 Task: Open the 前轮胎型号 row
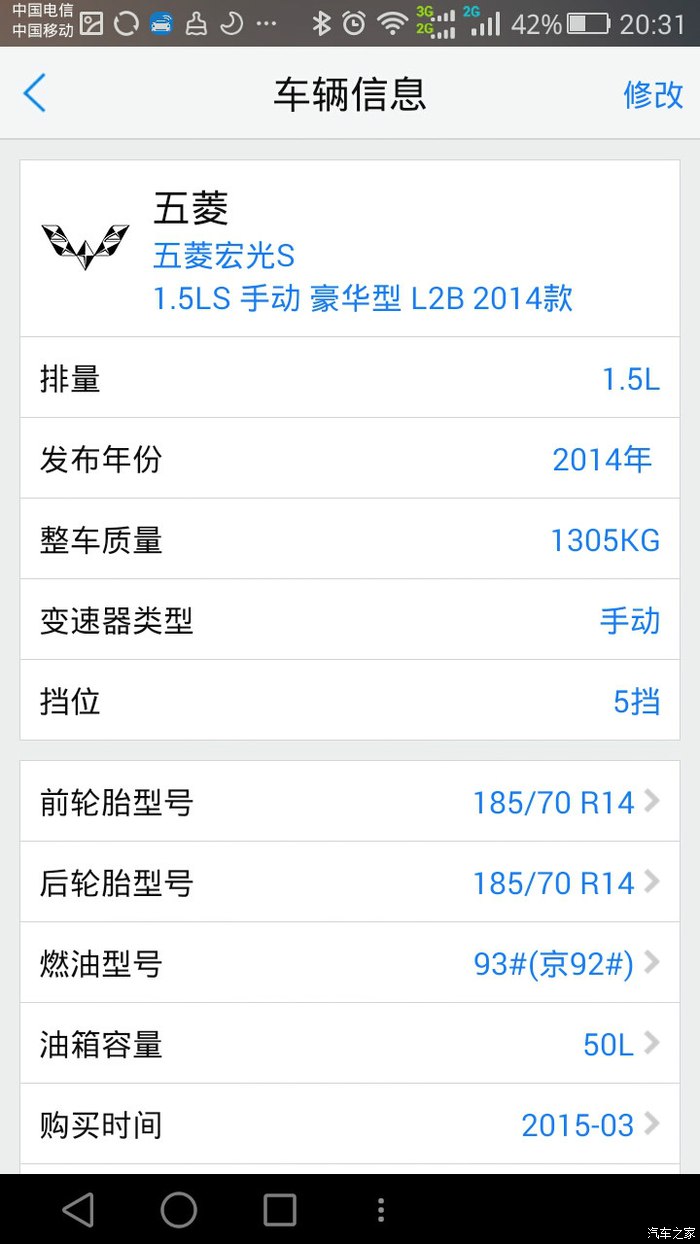click(x=350, y=802)
